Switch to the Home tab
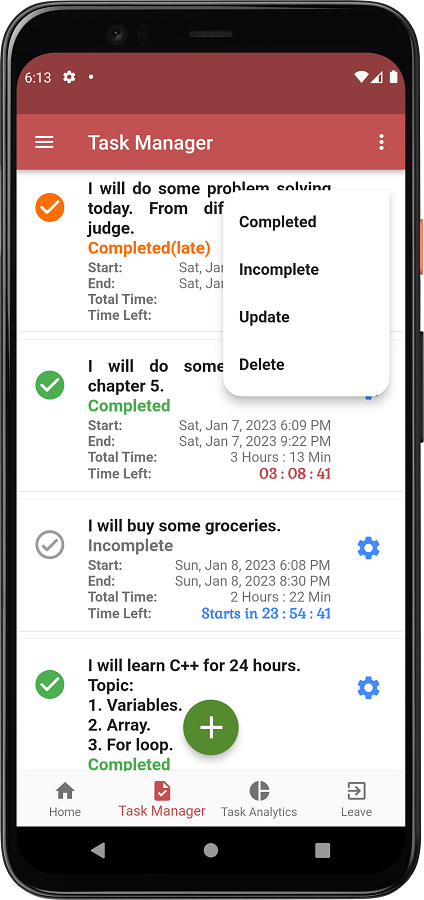Viewport: 424px width, 900px height. pos(65,799)
